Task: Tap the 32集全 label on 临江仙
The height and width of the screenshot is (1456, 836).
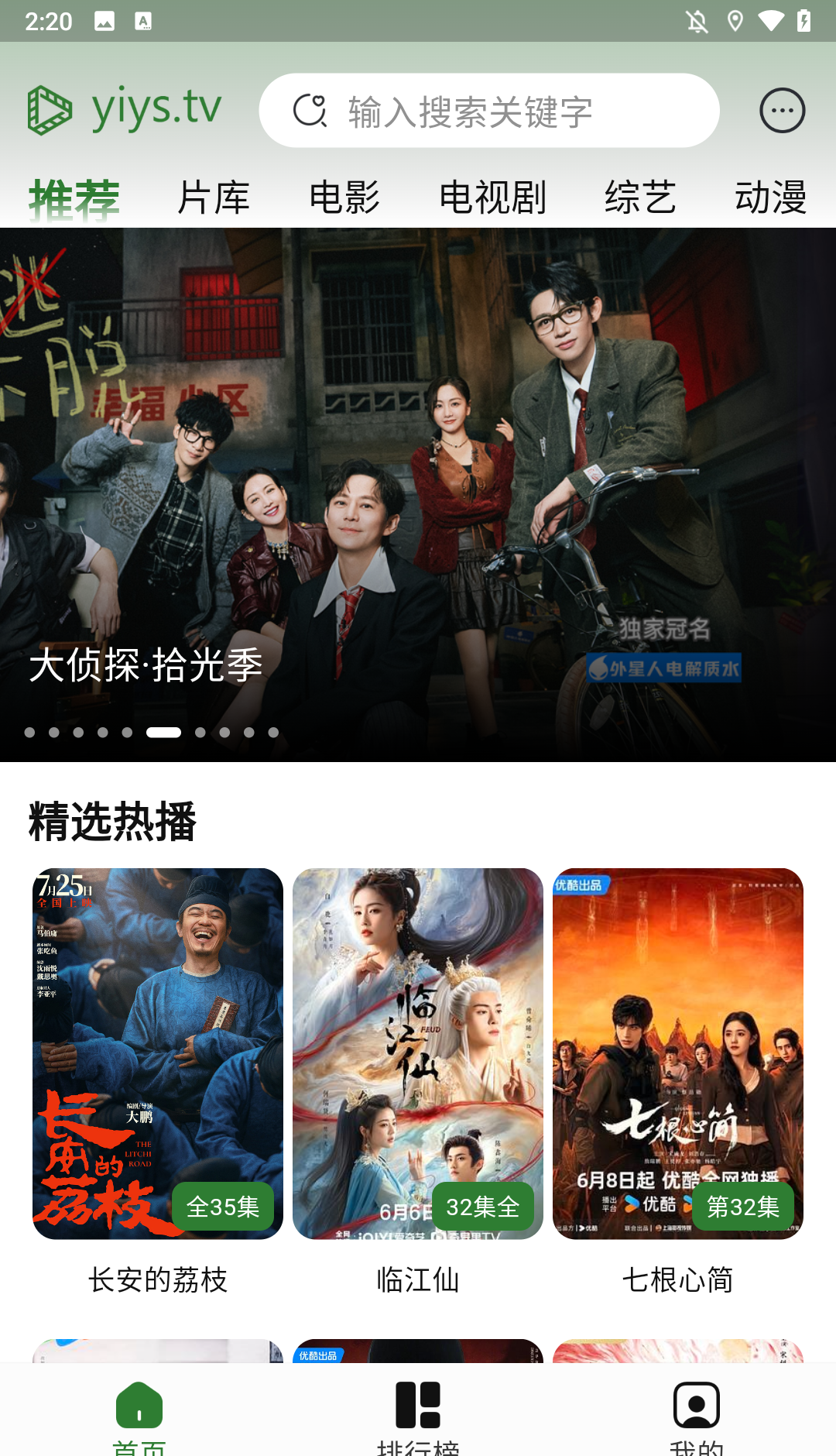Action: 482,1206
